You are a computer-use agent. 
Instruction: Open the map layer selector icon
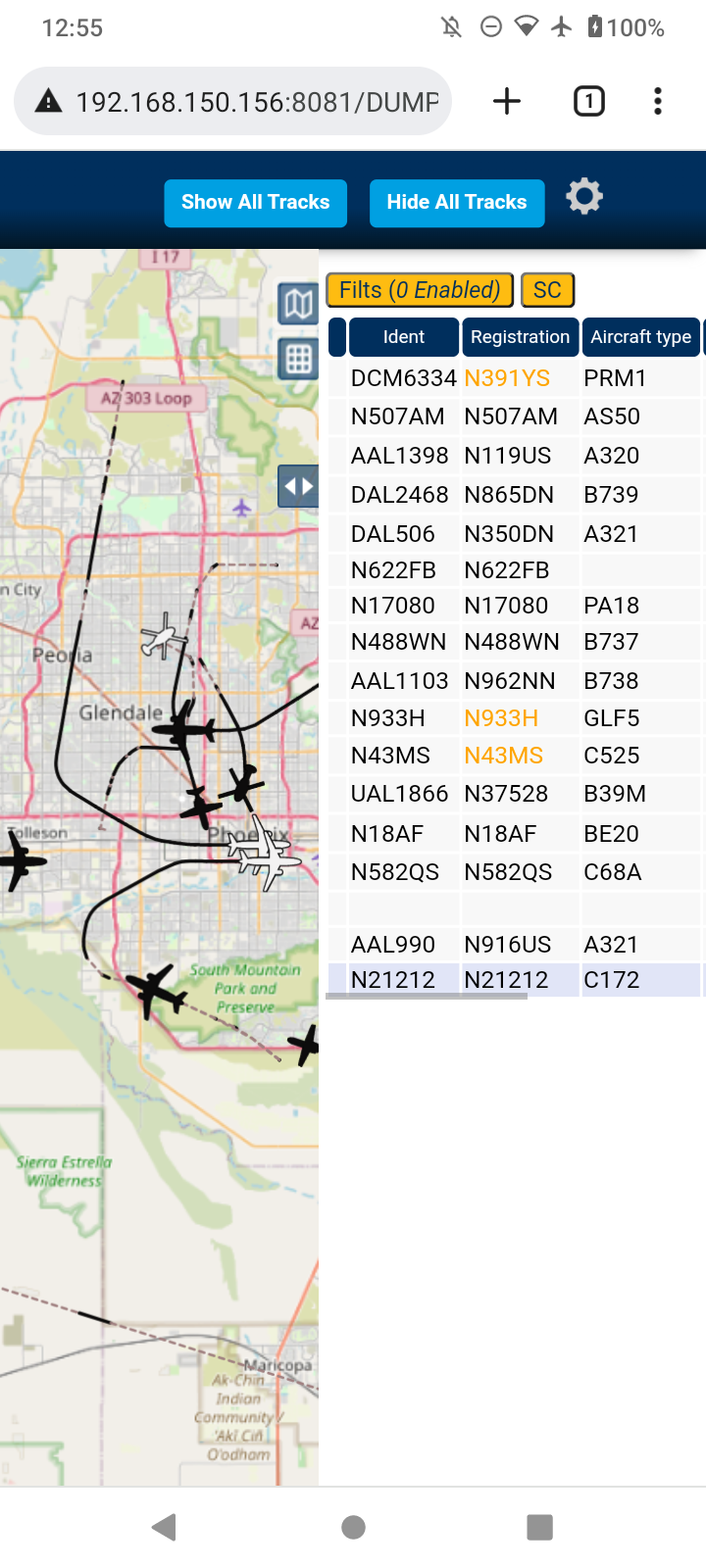point(298,304)
